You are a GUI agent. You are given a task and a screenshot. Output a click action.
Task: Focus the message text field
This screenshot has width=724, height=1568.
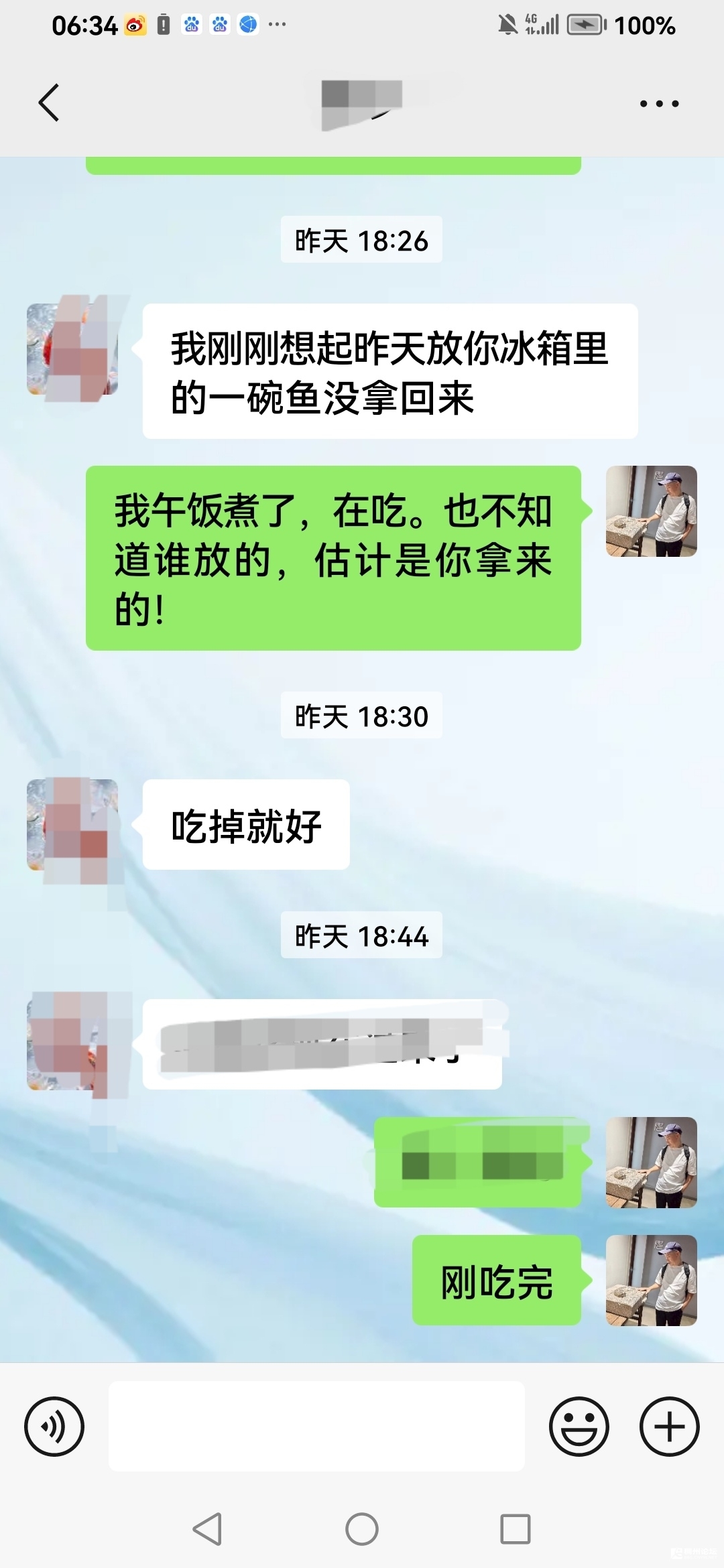pos(316,1426)
